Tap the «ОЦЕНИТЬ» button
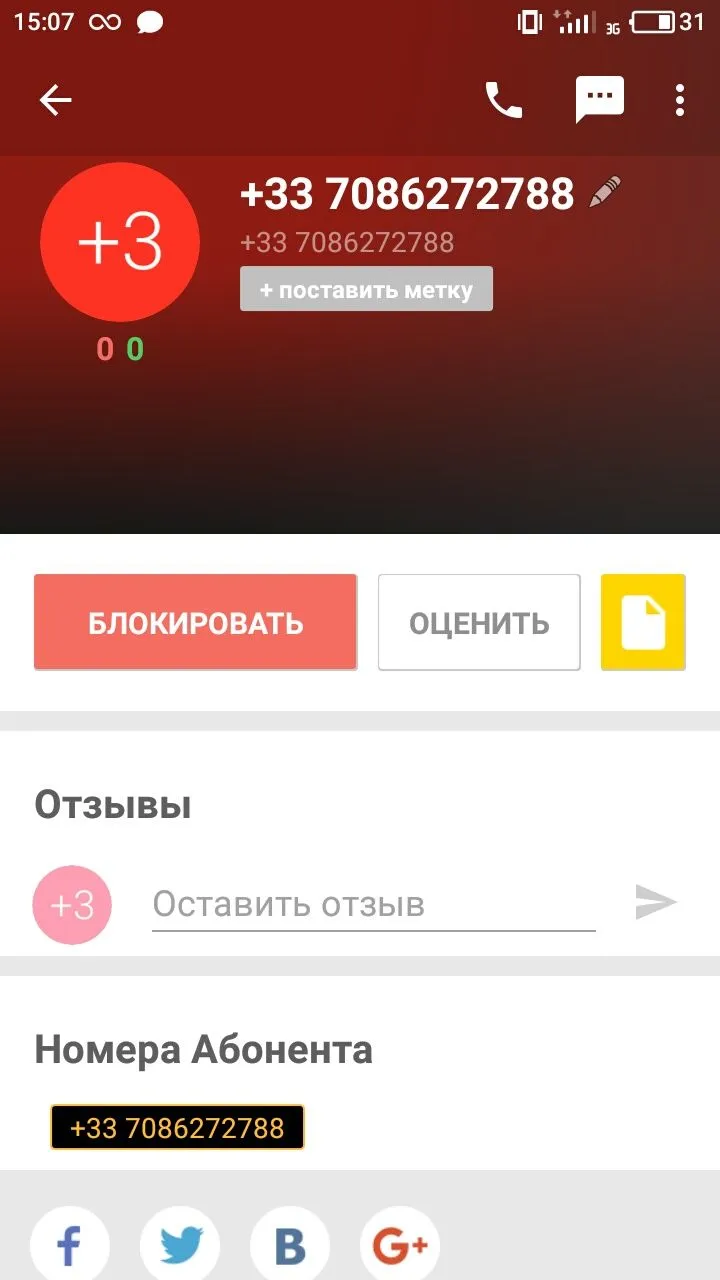Viewport: 720px width, 1280px height. 479,622
